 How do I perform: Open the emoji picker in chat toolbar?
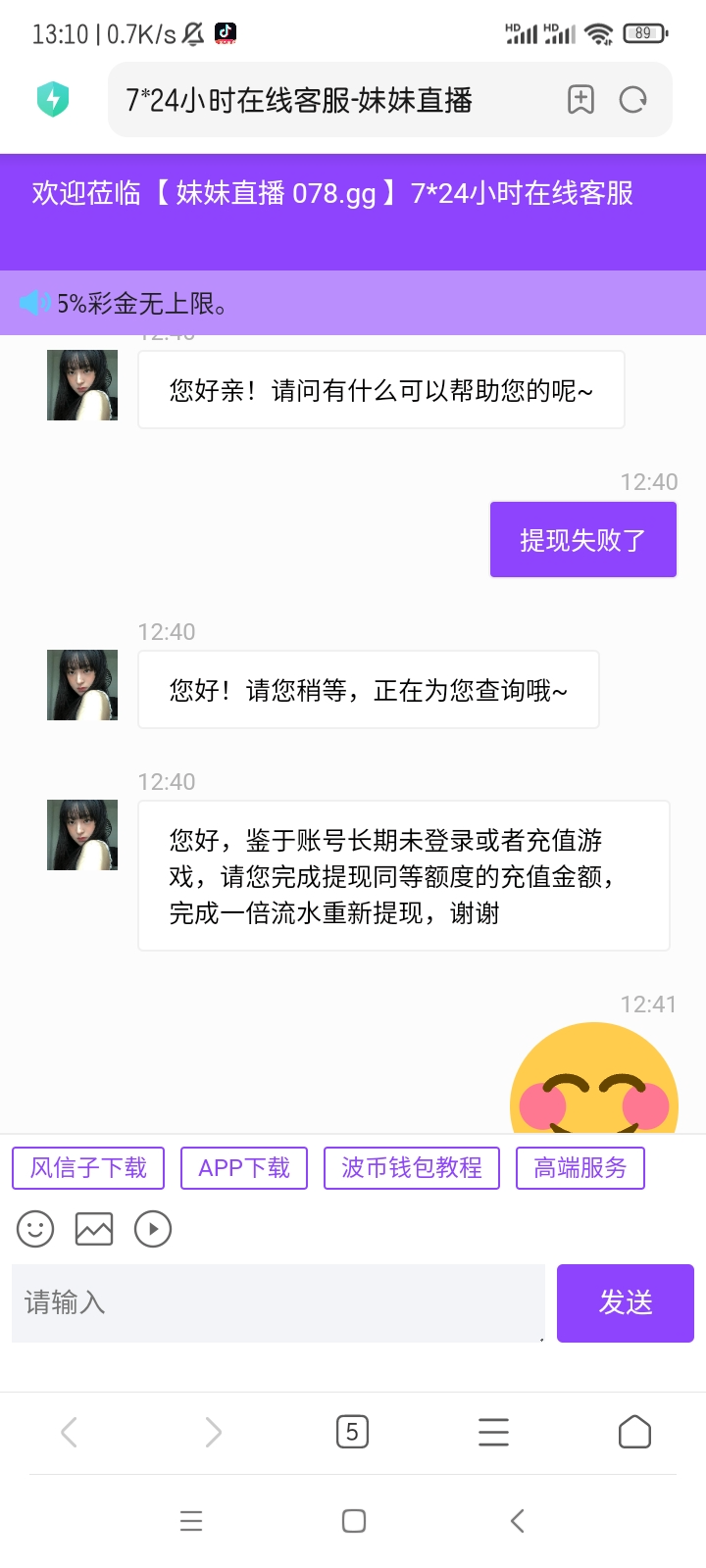pos(35,1228)
